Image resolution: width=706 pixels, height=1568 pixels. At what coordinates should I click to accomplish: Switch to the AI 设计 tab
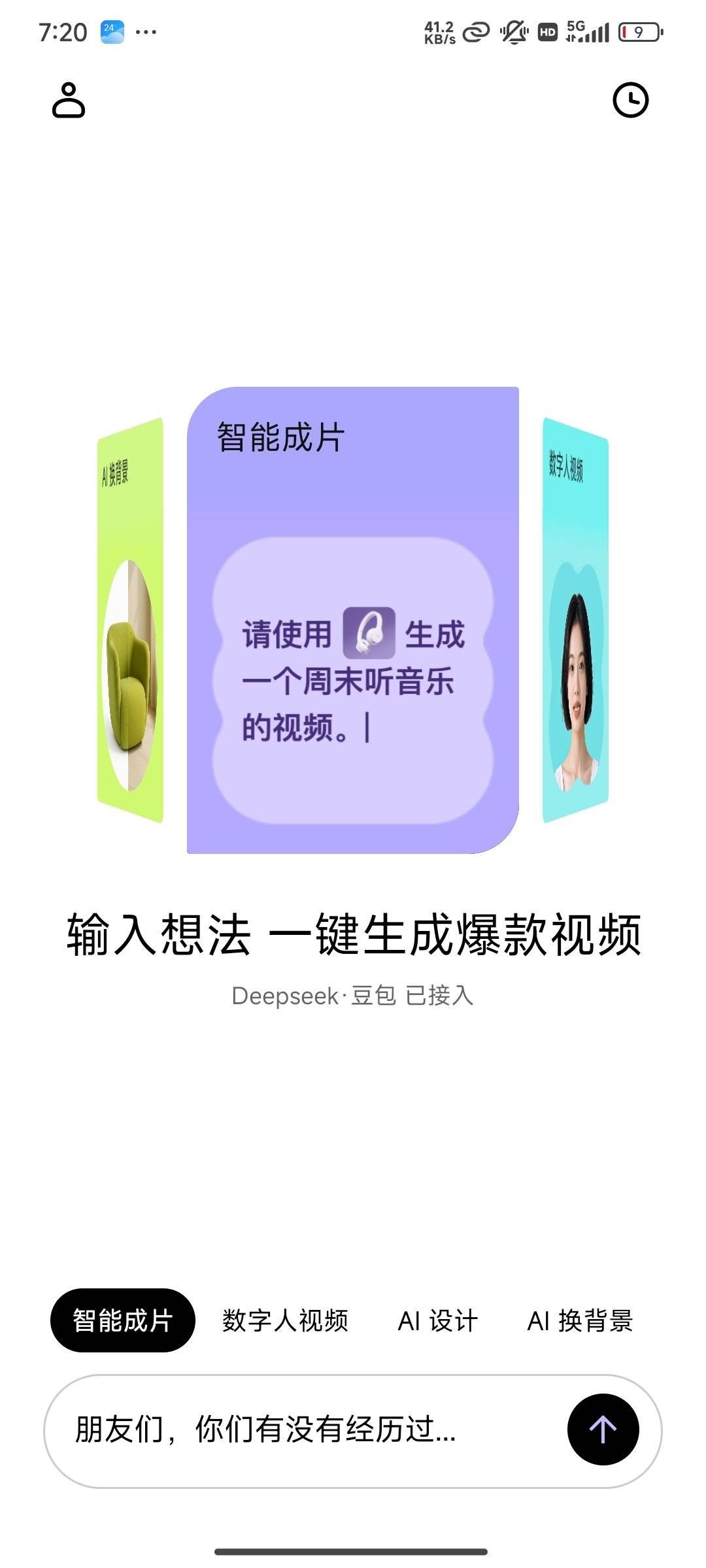click(x=438, y=1320)
